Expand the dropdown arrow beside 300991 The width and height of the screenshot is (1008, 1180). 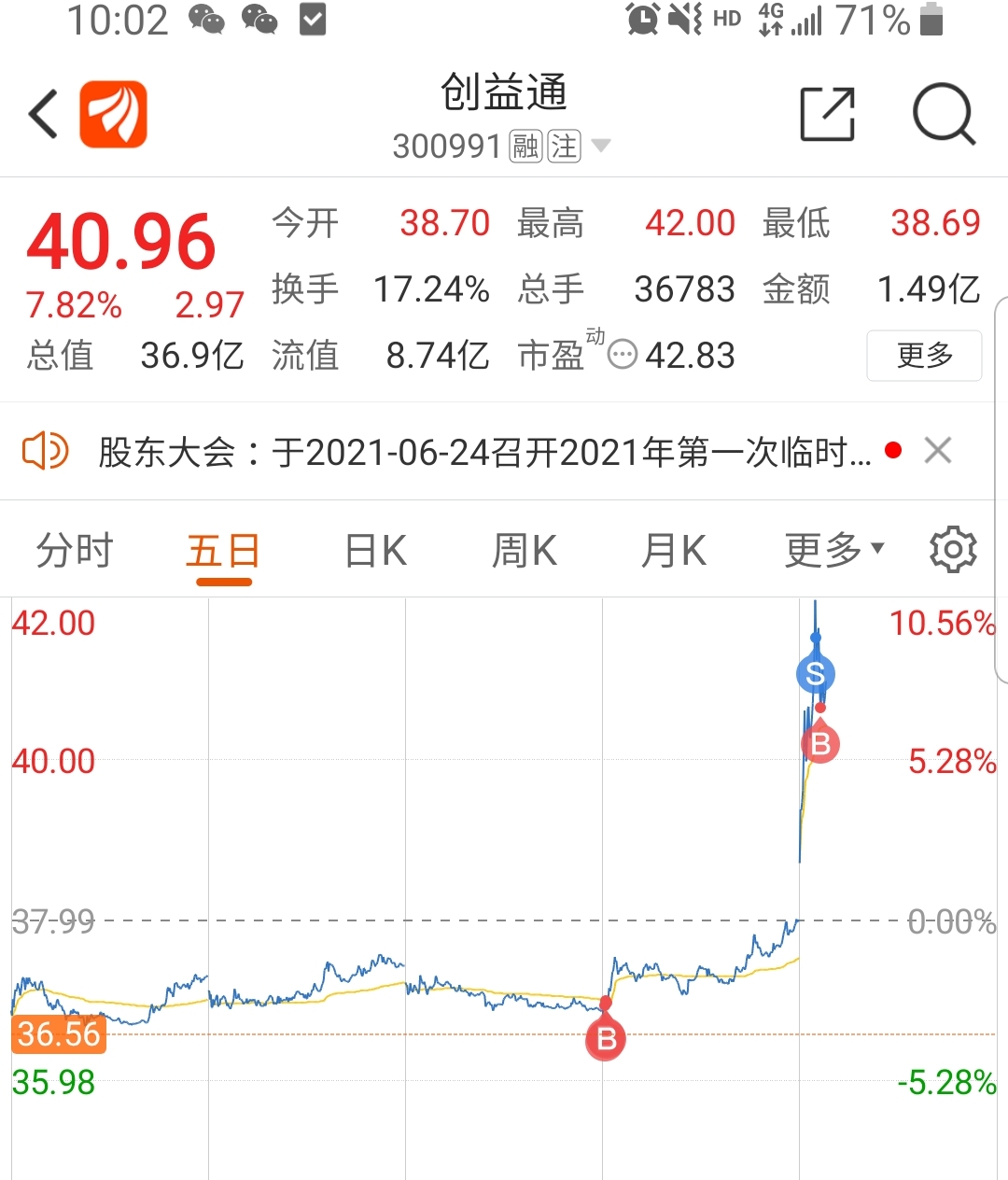click(x=602, y=147)
